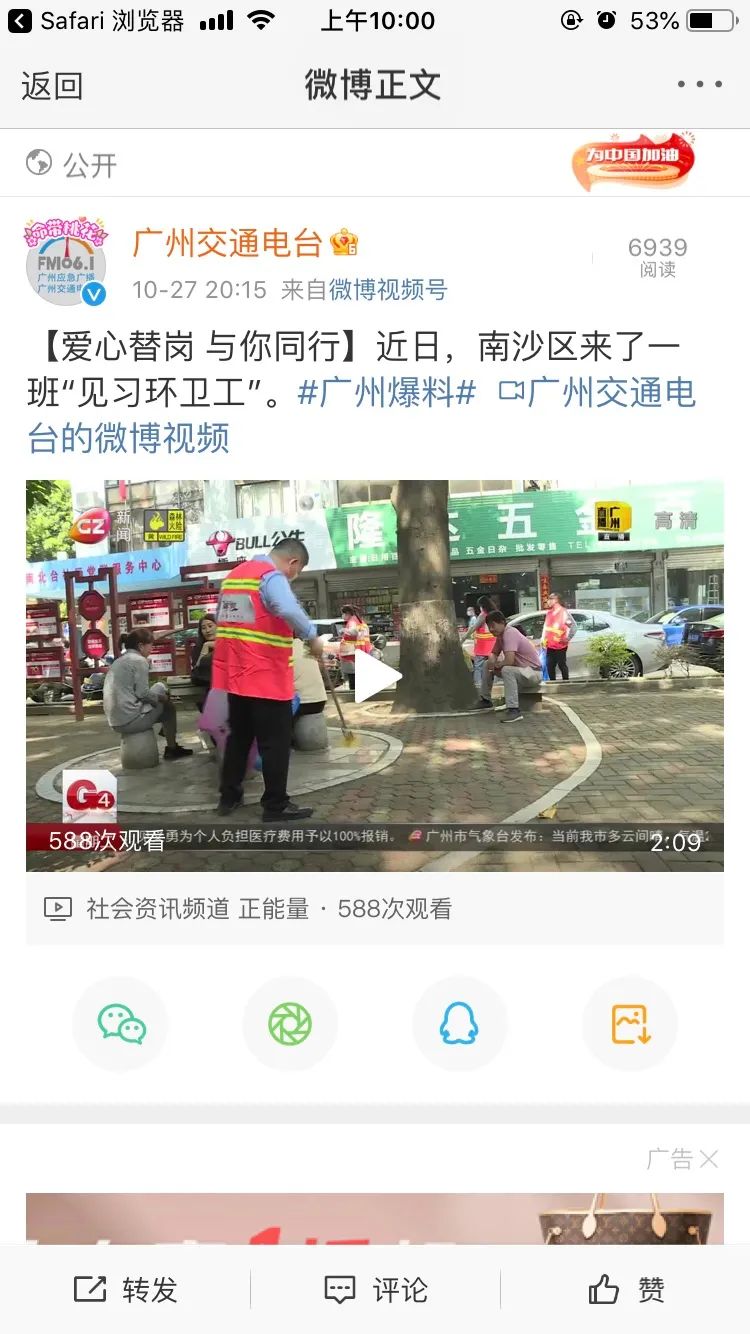Open the three-dot overflow menu
Screen dimensions: 750x1334
coord(699,85)
